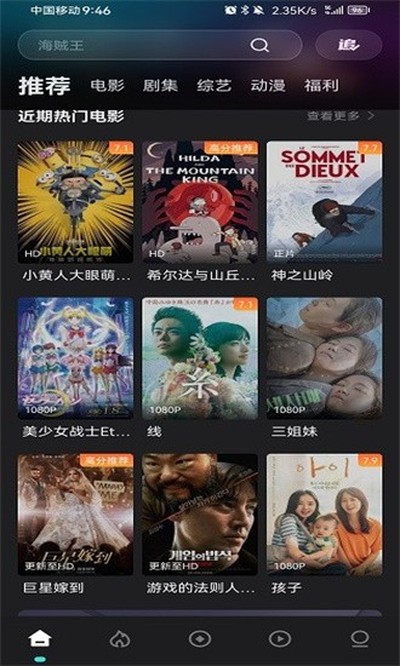Tap the home tab in bottom bar
400x666 pixels.
point(40,638)
